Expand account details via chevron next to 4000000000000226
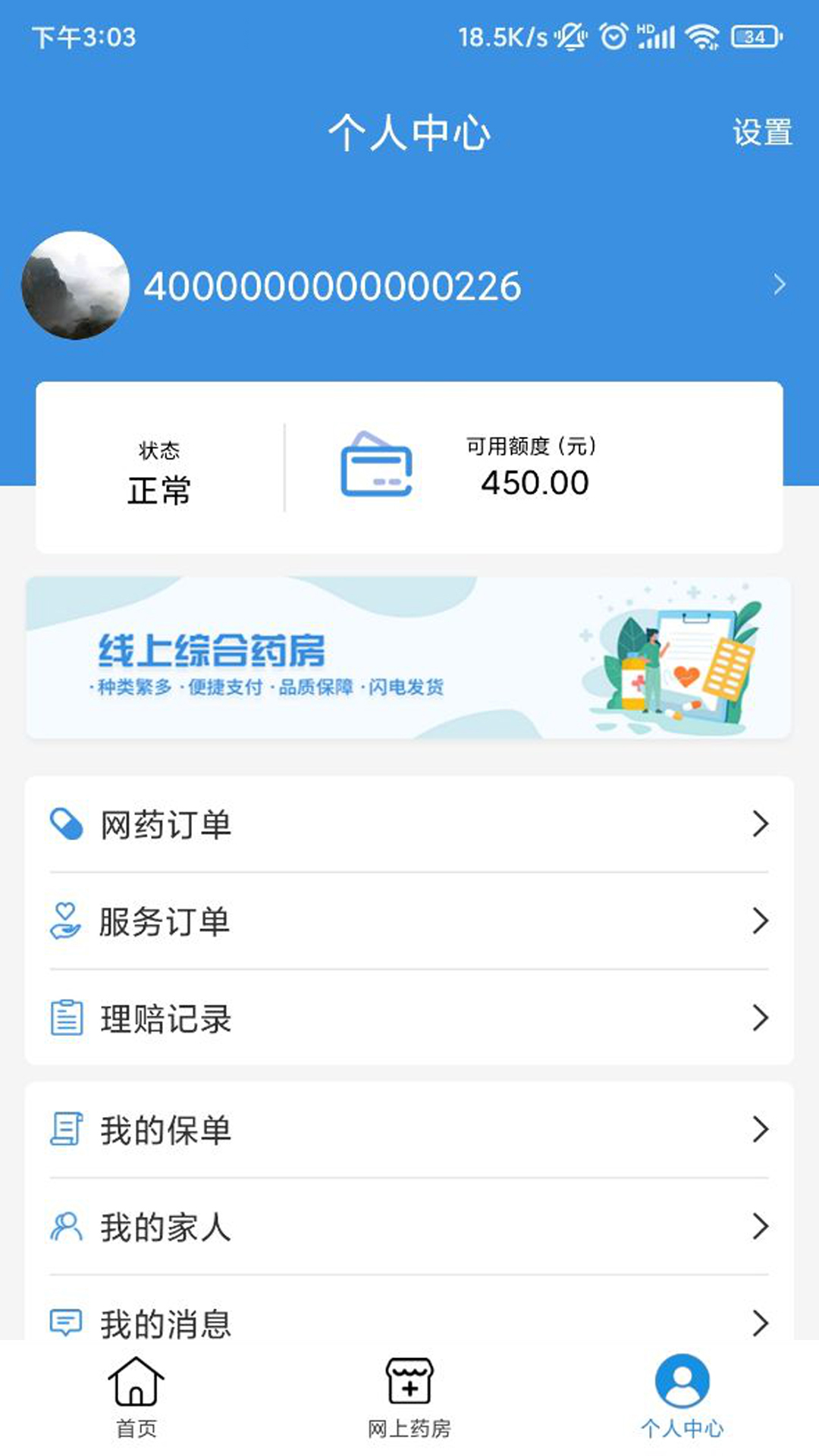Image resolution: width=819 pixels, height=1456 pixels. pyautogui.click(x=780, y=286)
